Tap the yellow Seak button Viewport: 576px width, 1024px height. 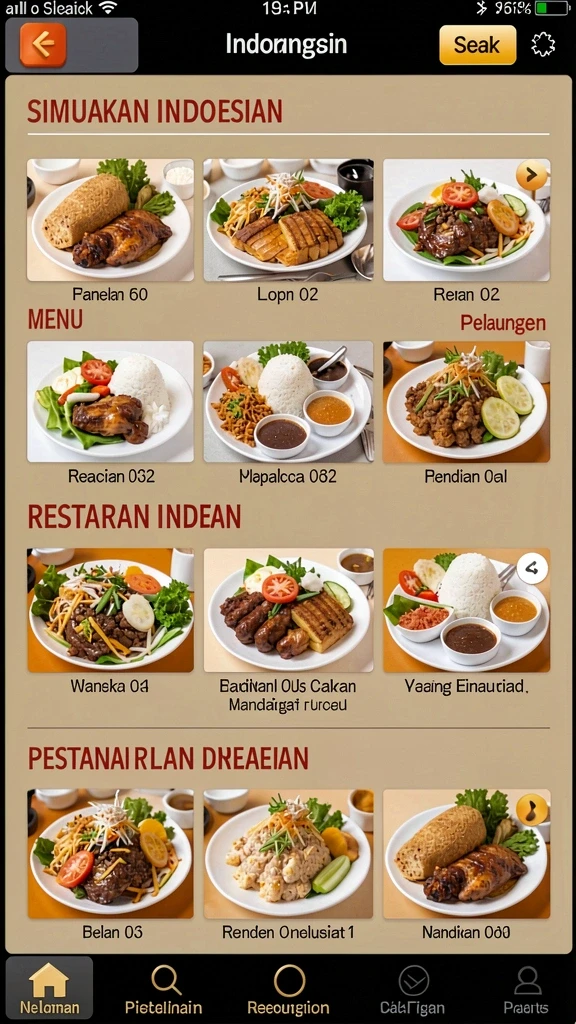(477, 45)
